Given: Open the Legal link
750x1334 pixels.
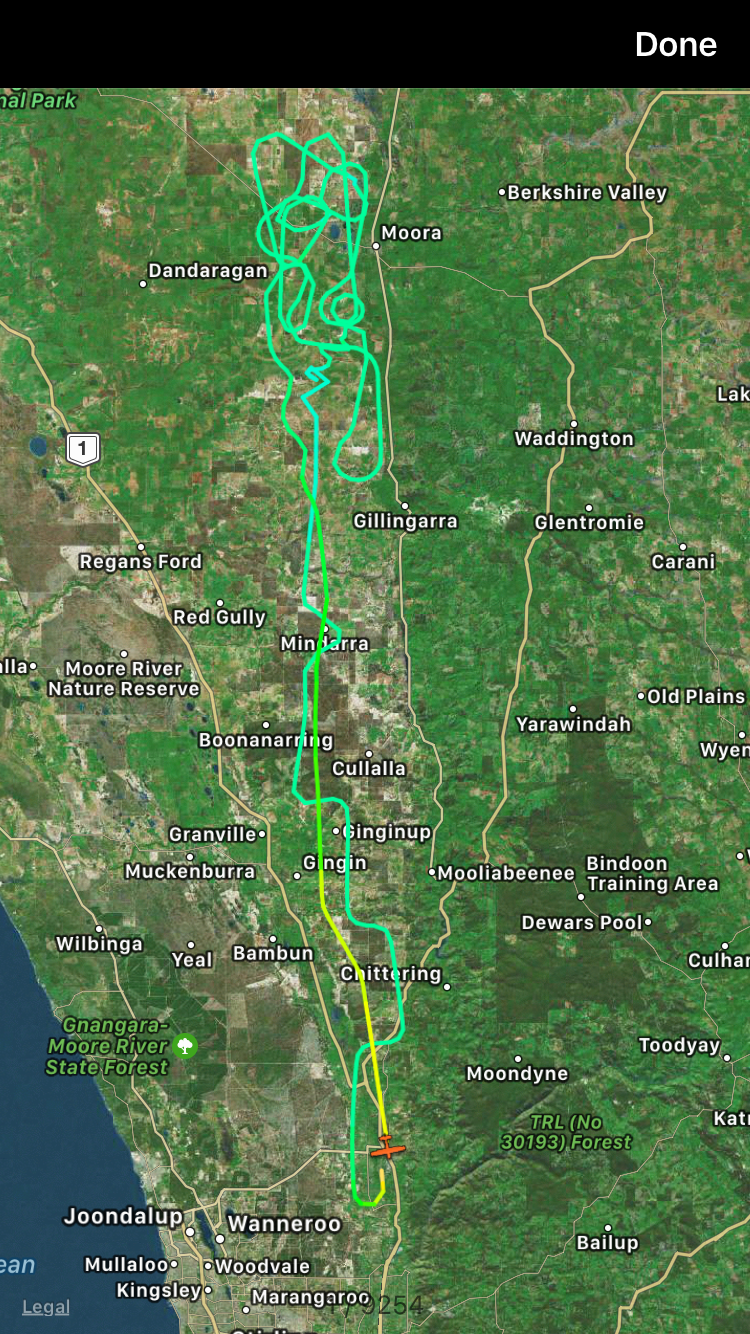Looking at the screenshot, I should 46,1307.
